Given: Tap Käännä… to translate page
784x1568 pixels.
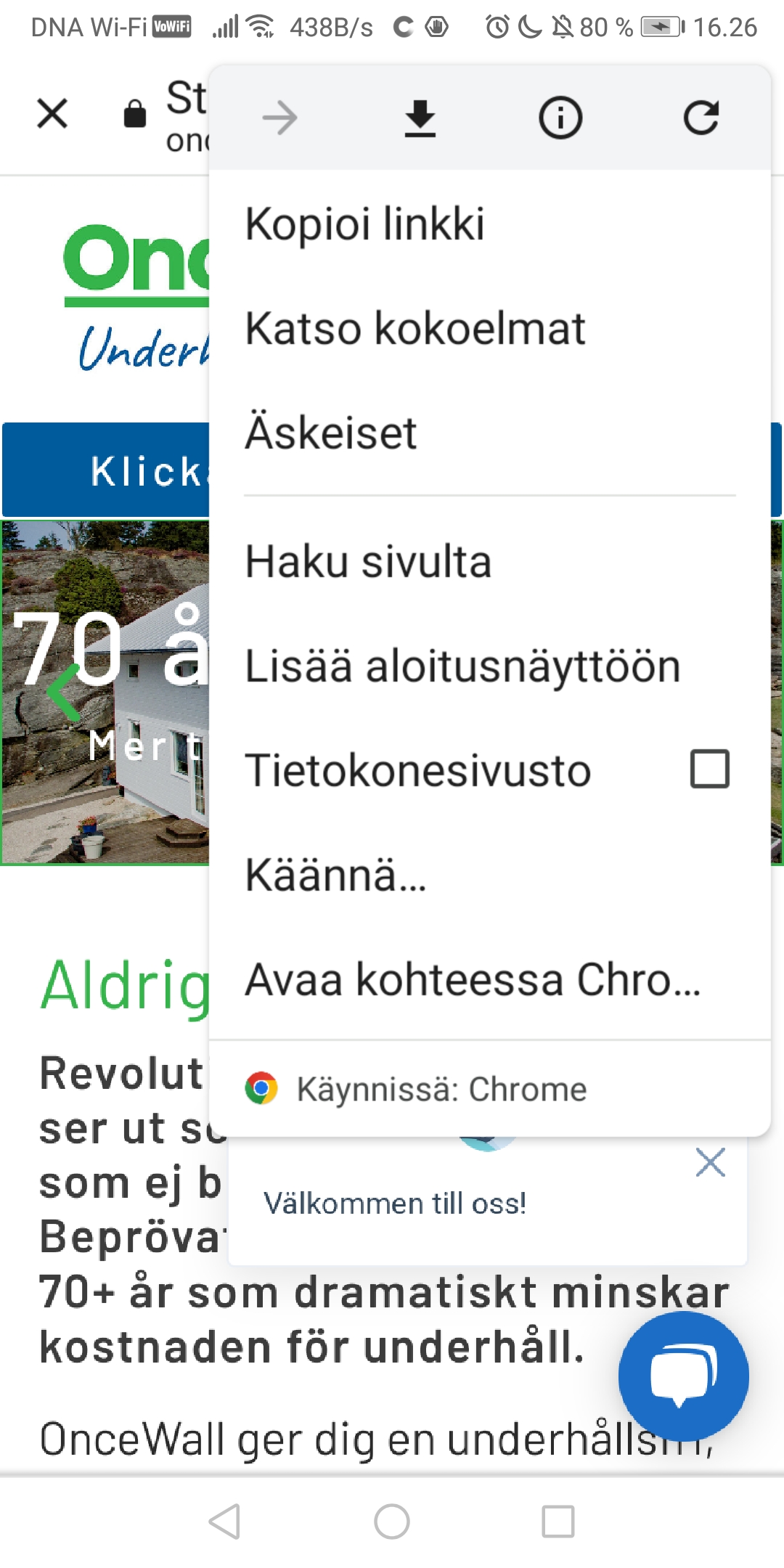Looking at the screenshot, I should pos(335,875).
